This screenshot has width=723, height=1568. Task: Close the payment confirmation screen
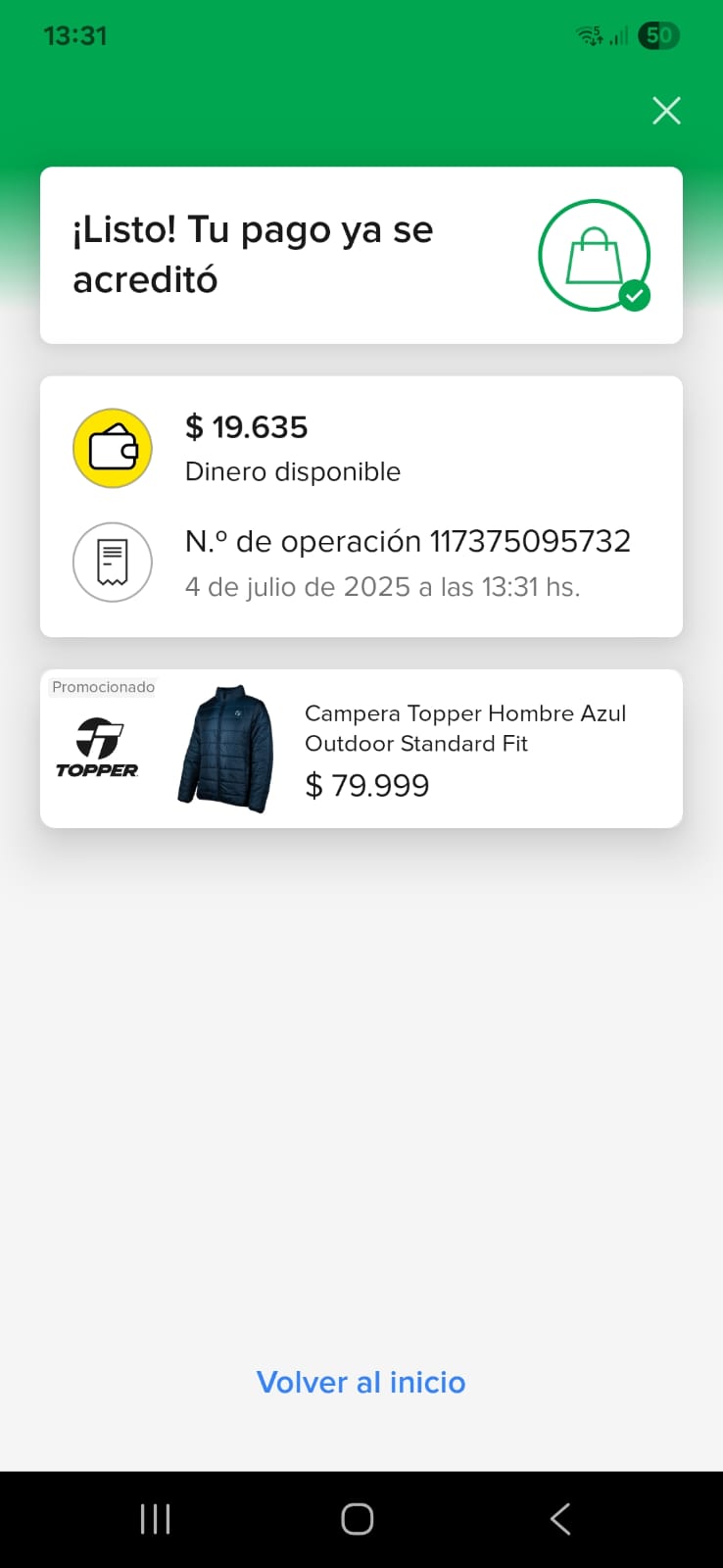pyautogui.click(x=666, y=111)
